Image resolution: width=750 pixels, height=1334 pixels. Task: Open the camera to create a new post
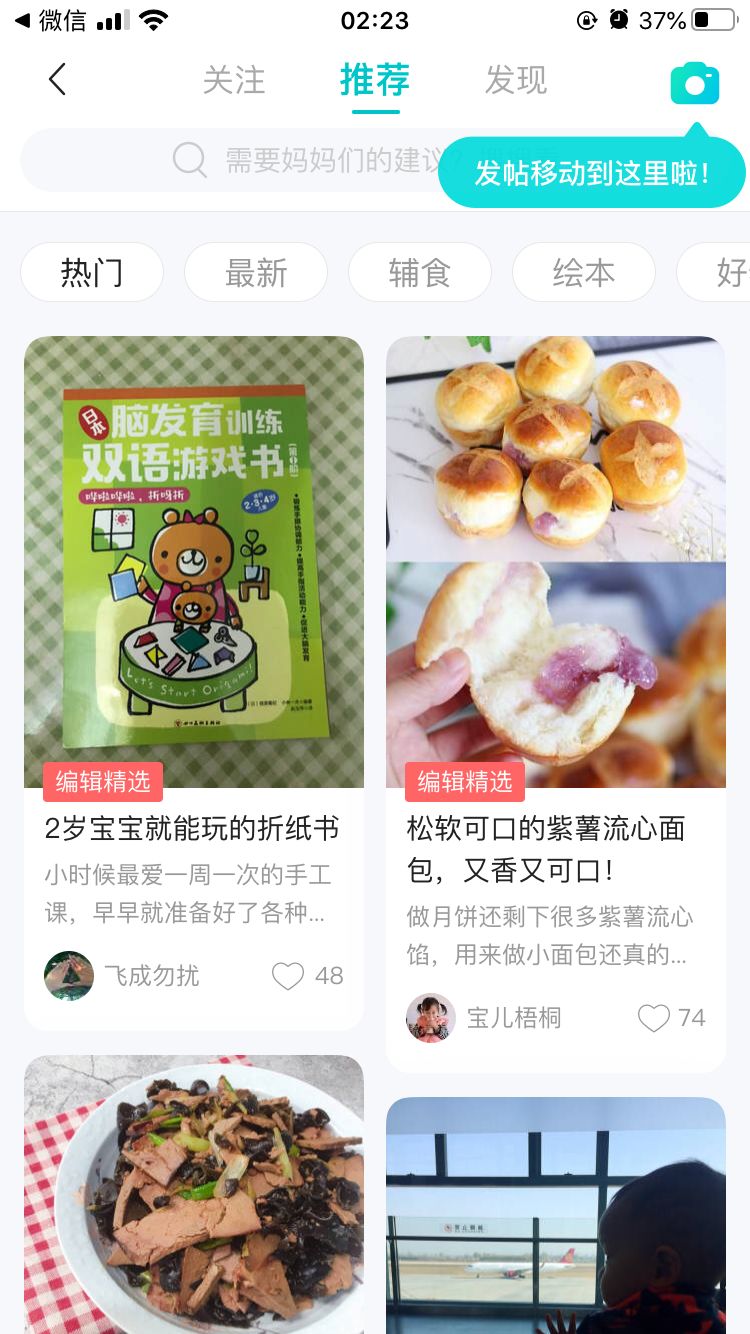click(694, 82)
